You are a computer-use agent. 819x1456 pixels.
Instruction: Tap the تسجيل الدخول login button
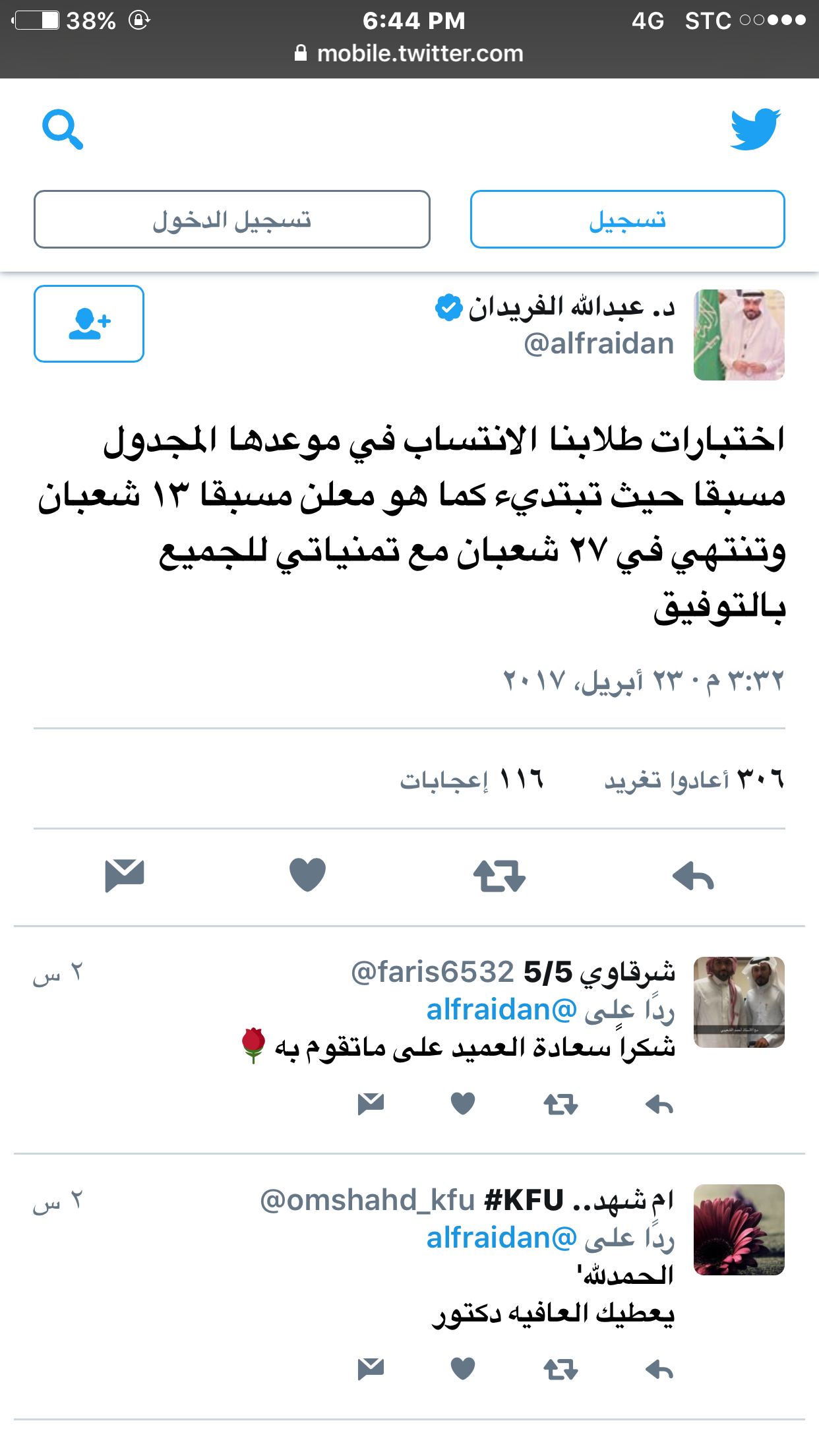click(x=232, y=220)
